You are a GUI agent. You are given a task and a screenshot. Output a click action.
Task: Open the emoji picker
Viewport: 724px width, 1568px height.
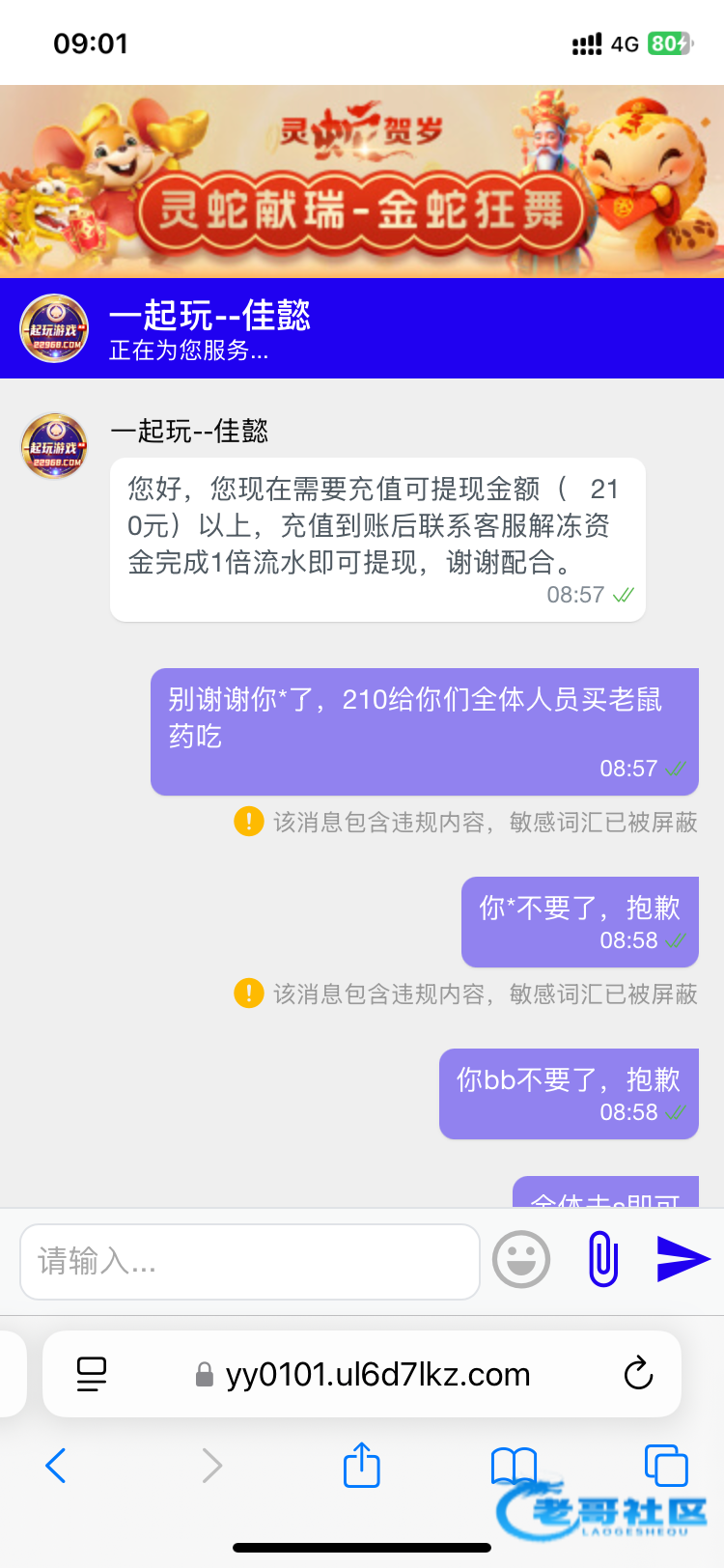pos(521,1259)
